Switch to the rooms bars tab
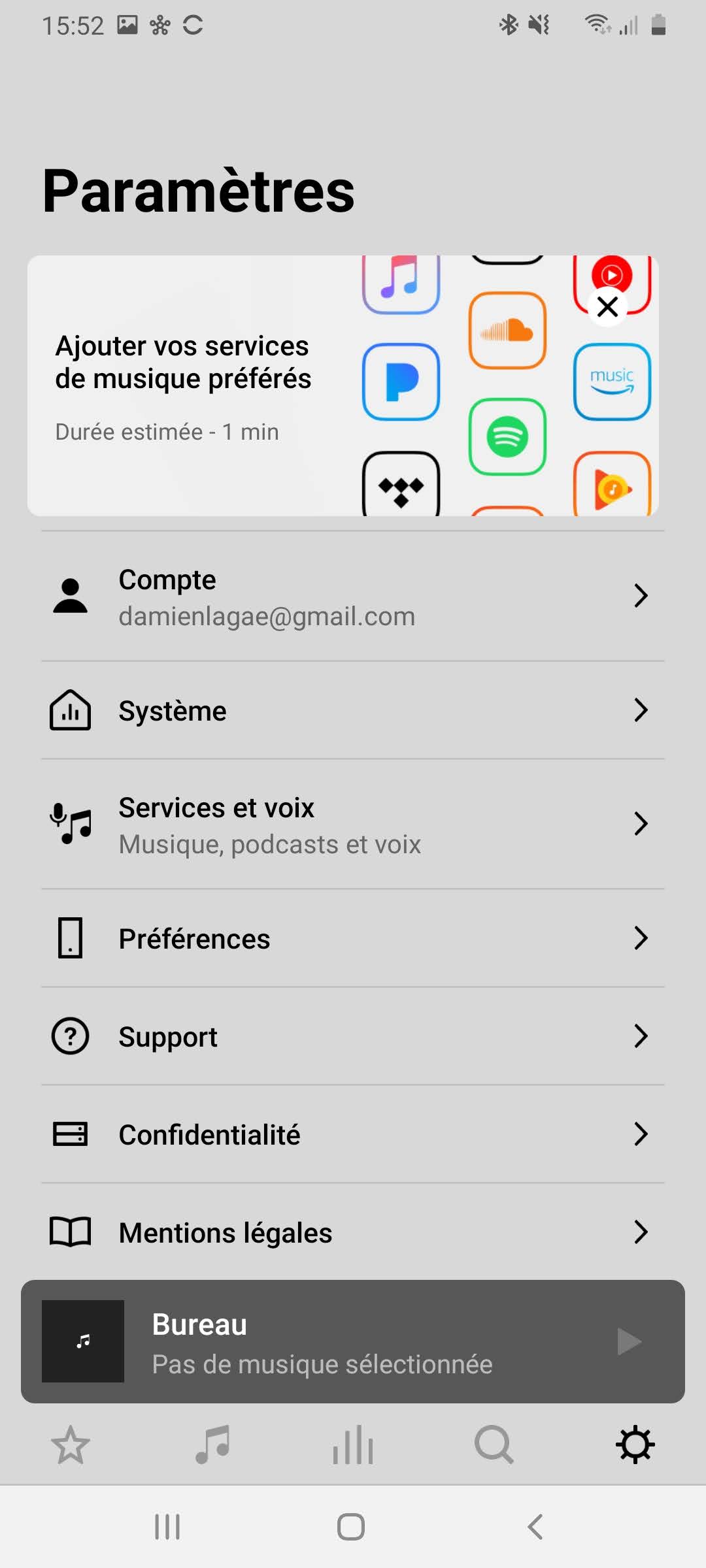The width and height of the screenshot is (706, 1568). tap(353, 1445)
